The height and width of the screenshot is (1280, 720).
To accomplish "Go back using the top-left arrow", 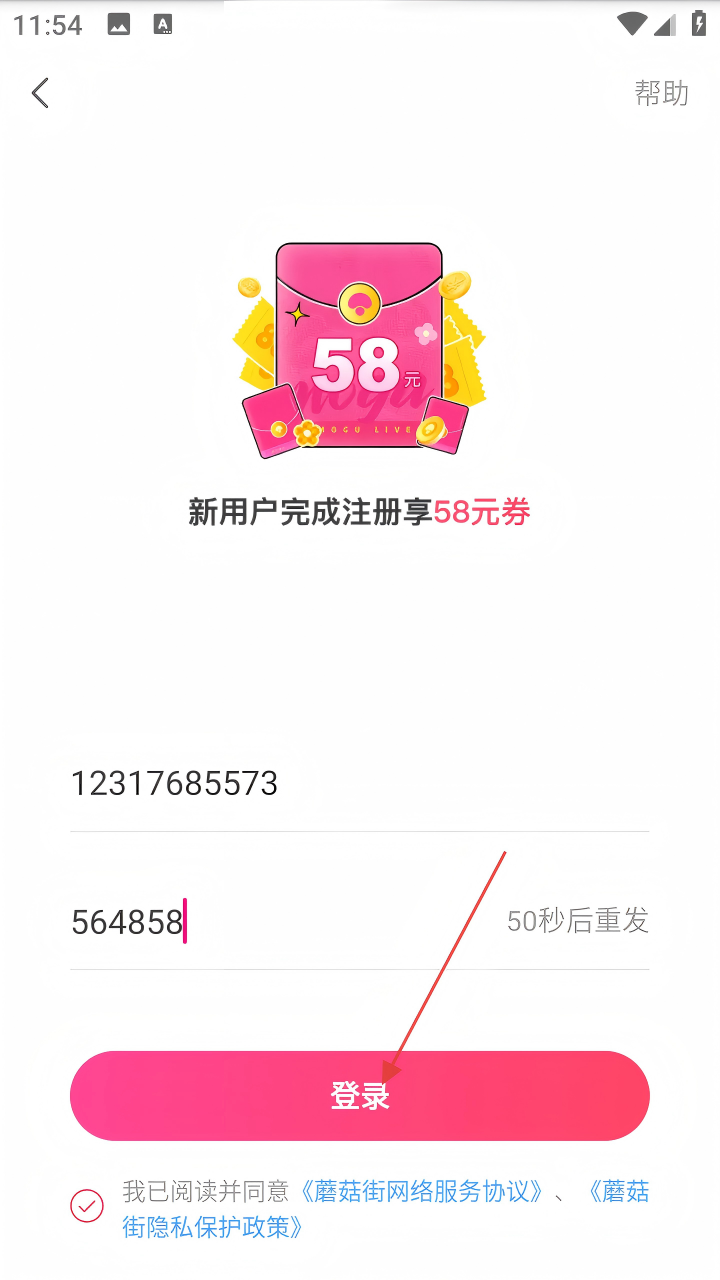I will pos(40,93).
